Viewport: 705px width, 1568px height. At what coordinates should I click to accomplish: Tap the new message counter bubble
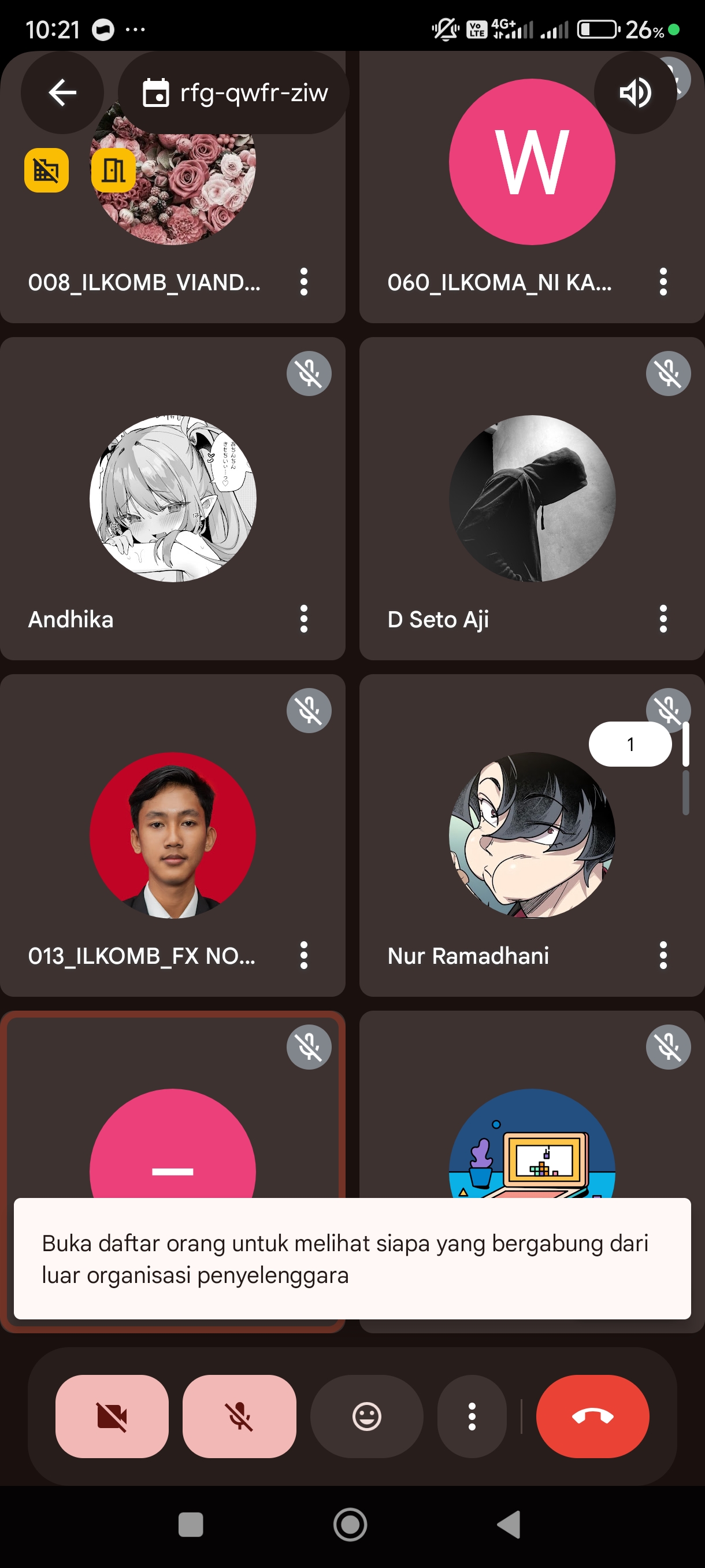tap(629, 744)
